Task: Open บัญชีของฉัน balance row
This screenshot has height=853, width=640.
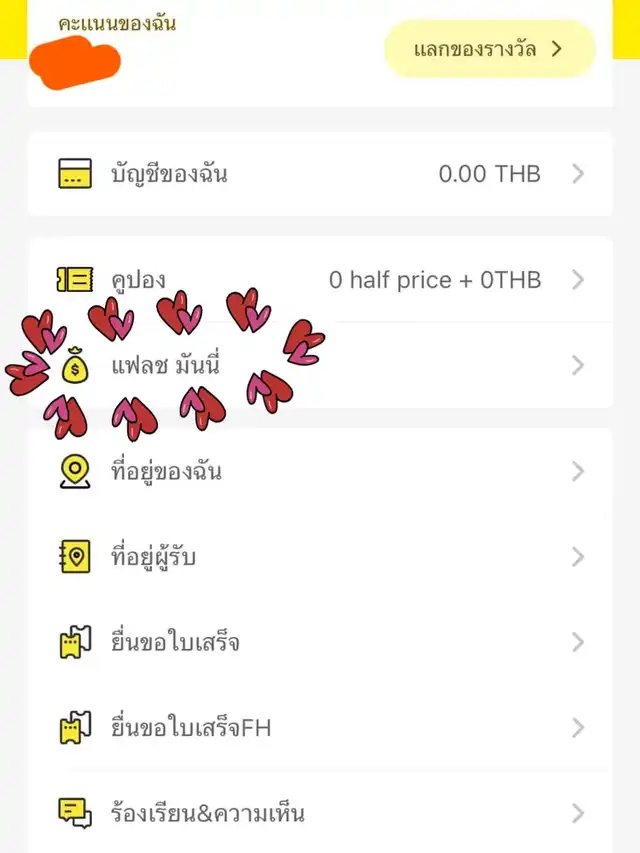Action: (320, 174)
